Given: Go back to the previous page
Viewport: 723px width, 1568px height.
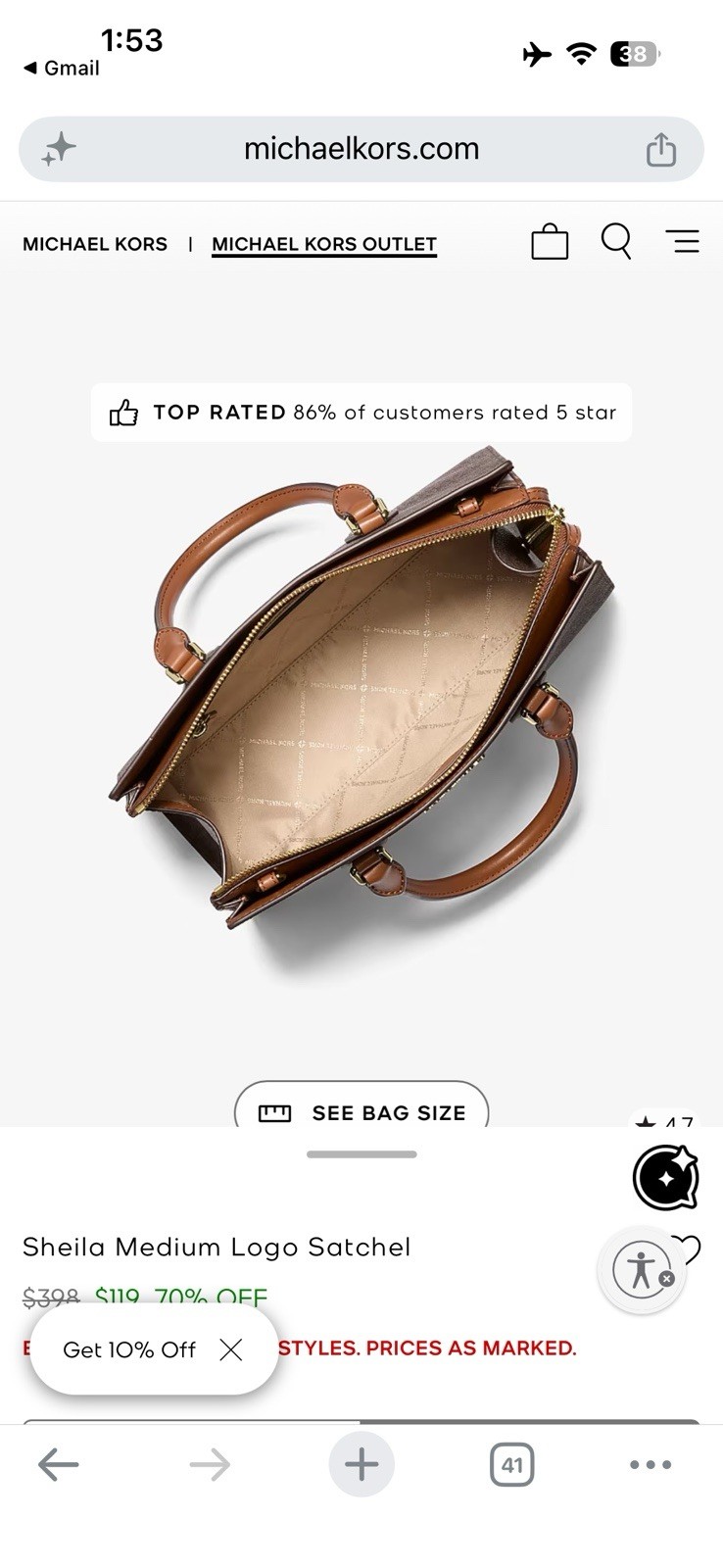Looking at the screenshot, I should [x=58, y=1465].
